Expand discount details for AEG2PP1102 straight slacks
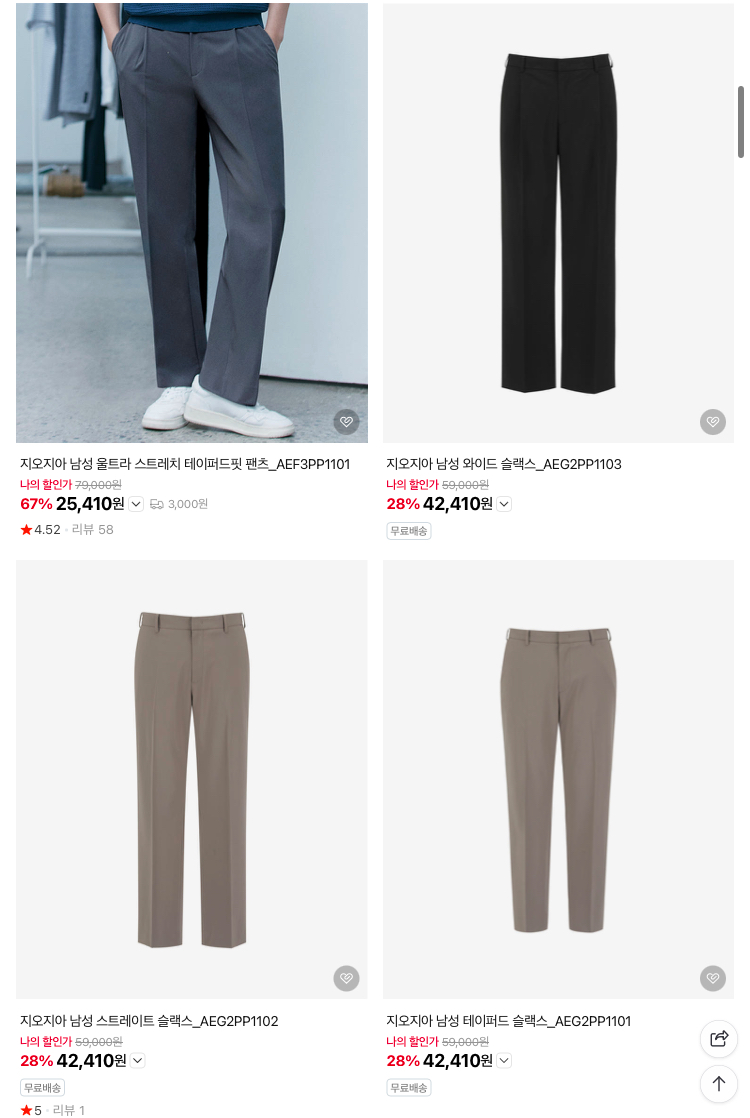This screenshot has width=750, height=1118. point(138,1061)
